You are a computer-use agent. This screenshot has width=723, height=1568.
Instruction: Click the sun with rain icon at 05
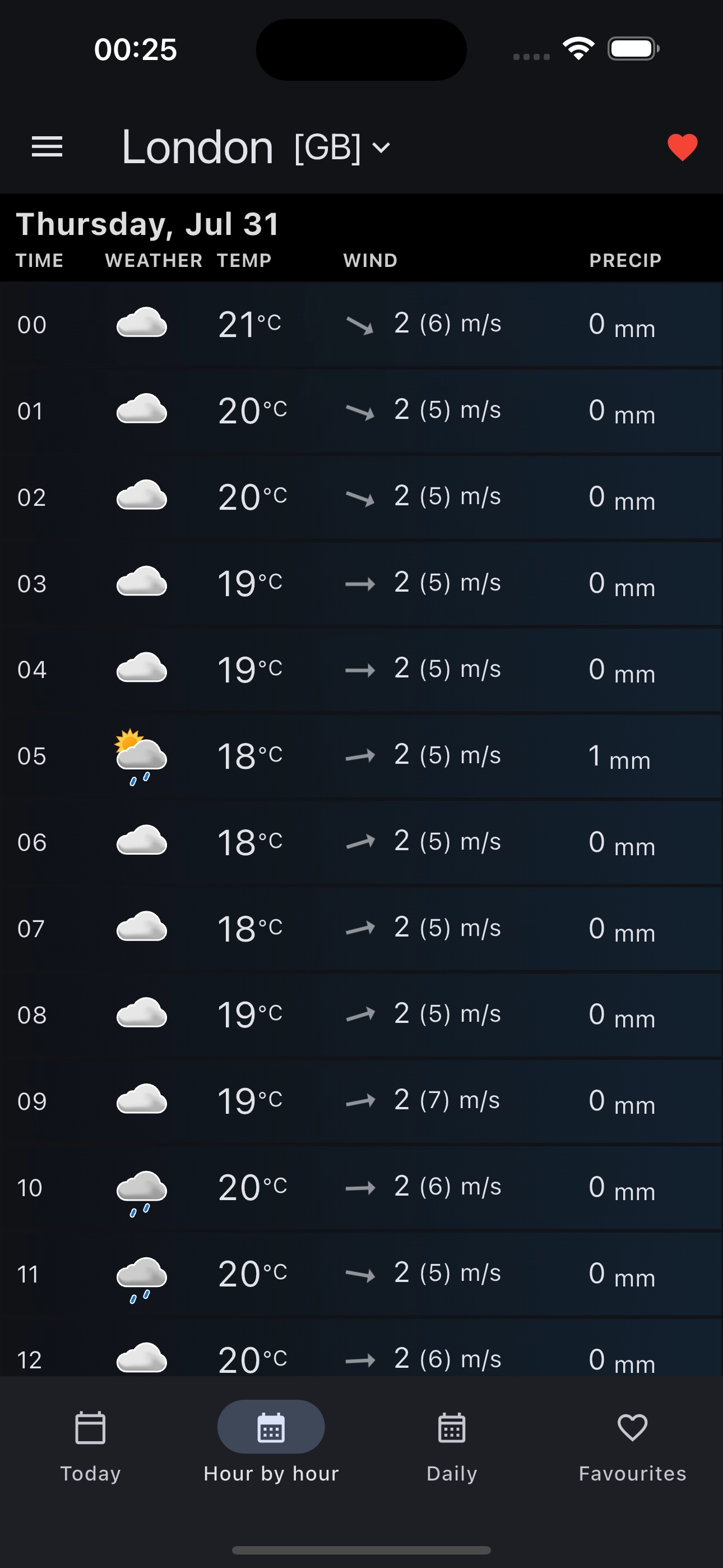point(142,755)
